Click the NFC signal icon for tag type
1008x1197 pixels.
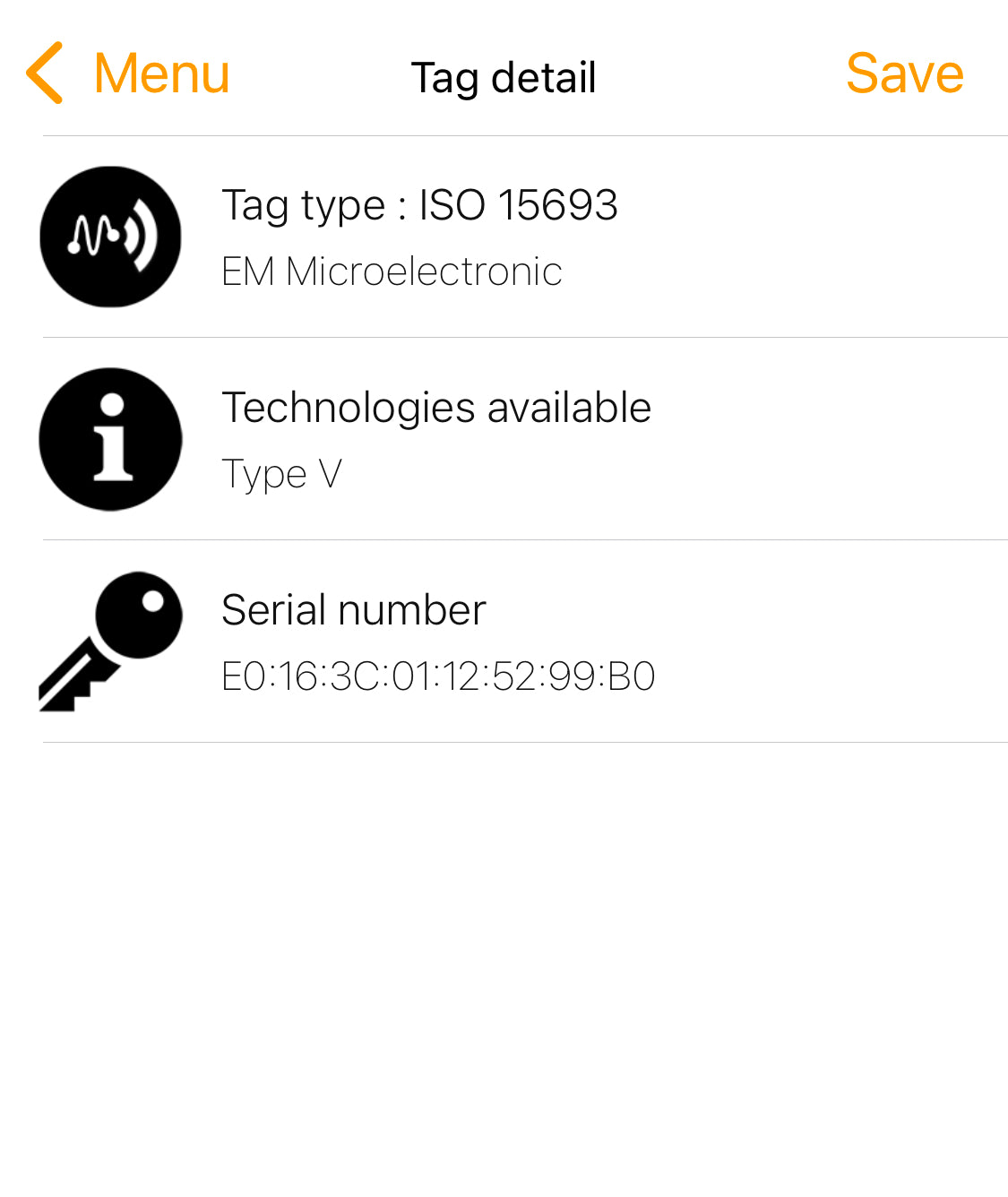[x=109, y=237]
